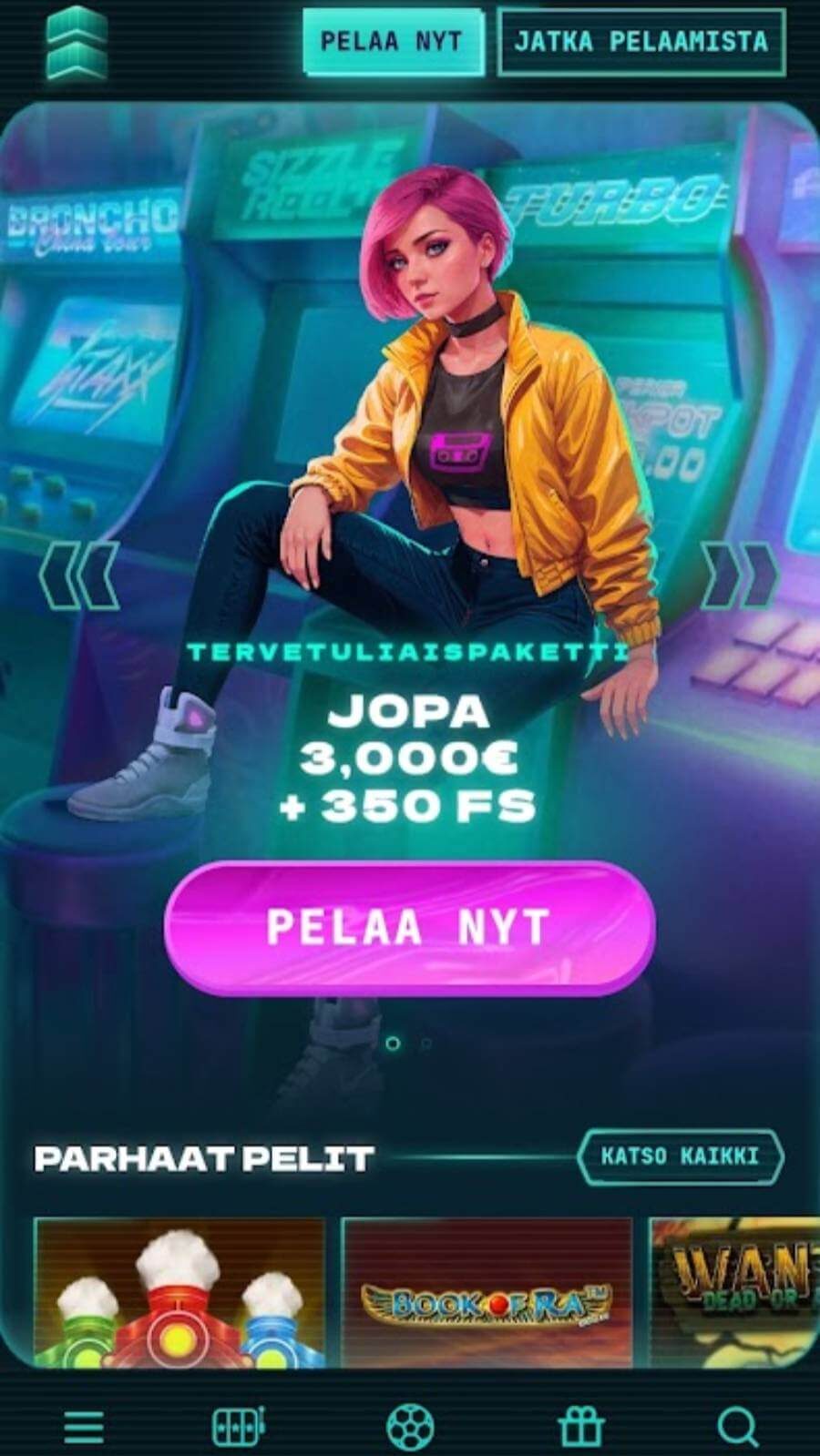Open KATSO KAIKKI for best games
Viewport: 820px width, 1456px height.
680,1156
